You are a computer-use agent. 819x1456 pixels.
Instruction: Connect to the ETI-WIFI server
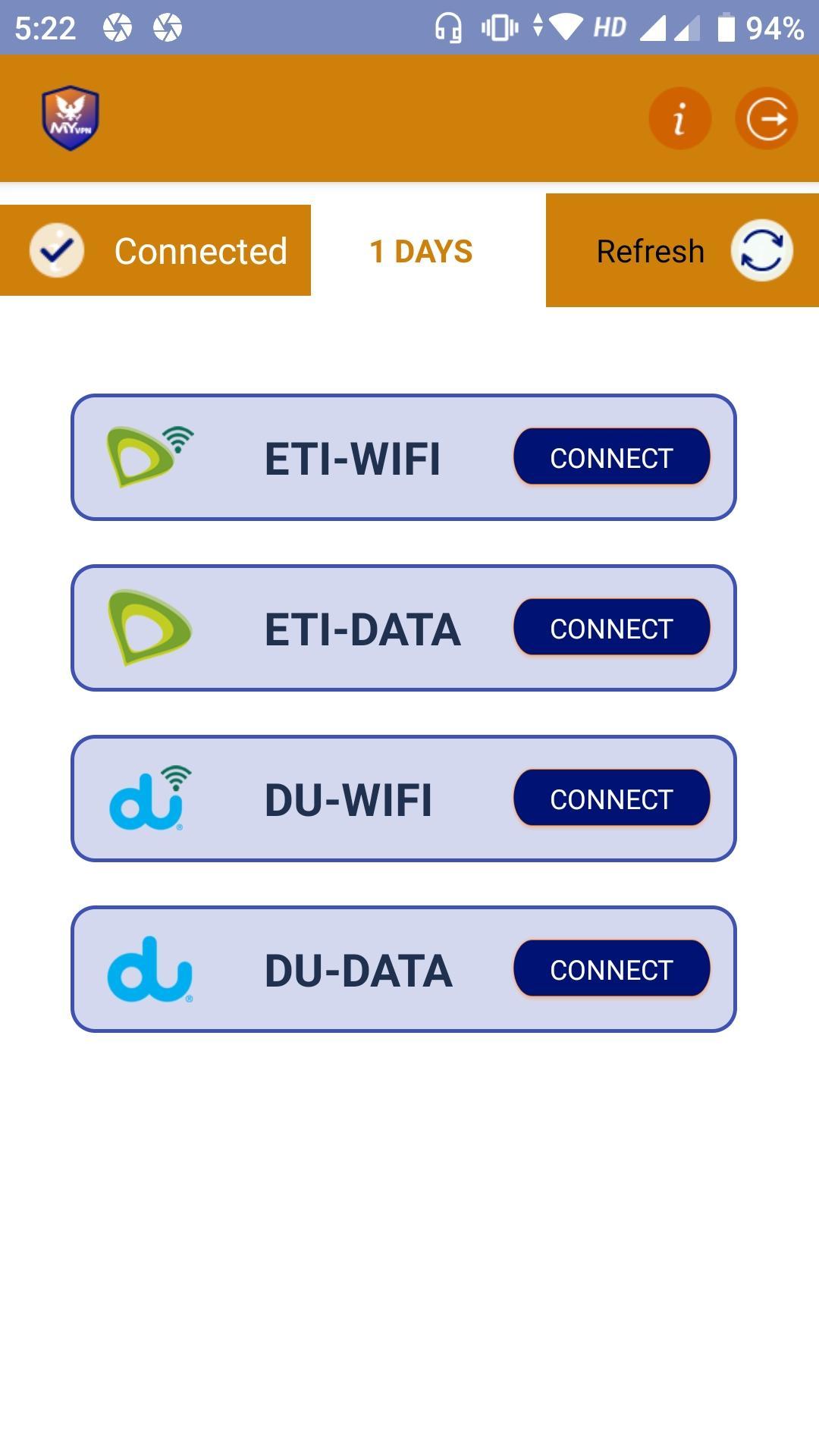pyautogui.click(x=611, y=457)
